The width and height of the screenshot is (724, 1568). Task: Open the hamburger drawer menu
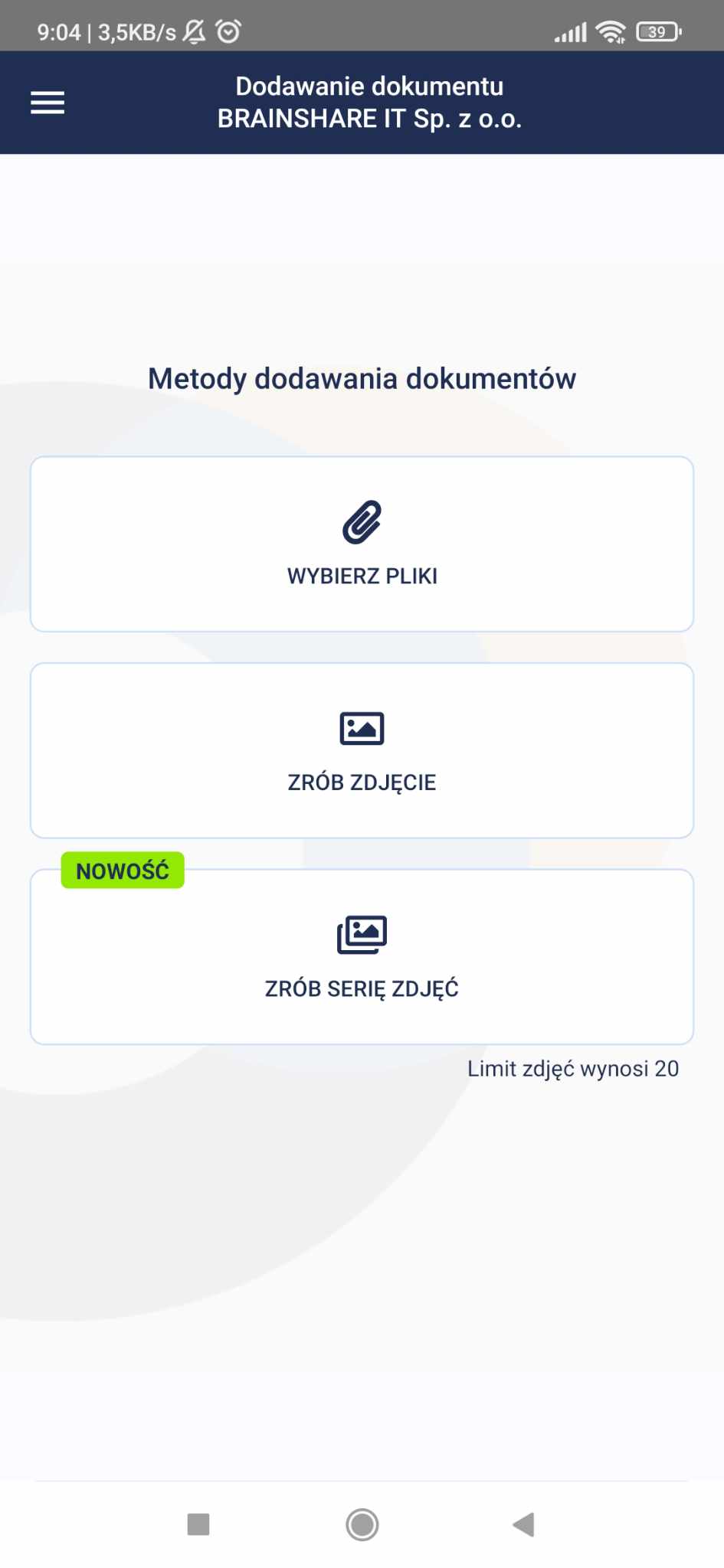48,103
